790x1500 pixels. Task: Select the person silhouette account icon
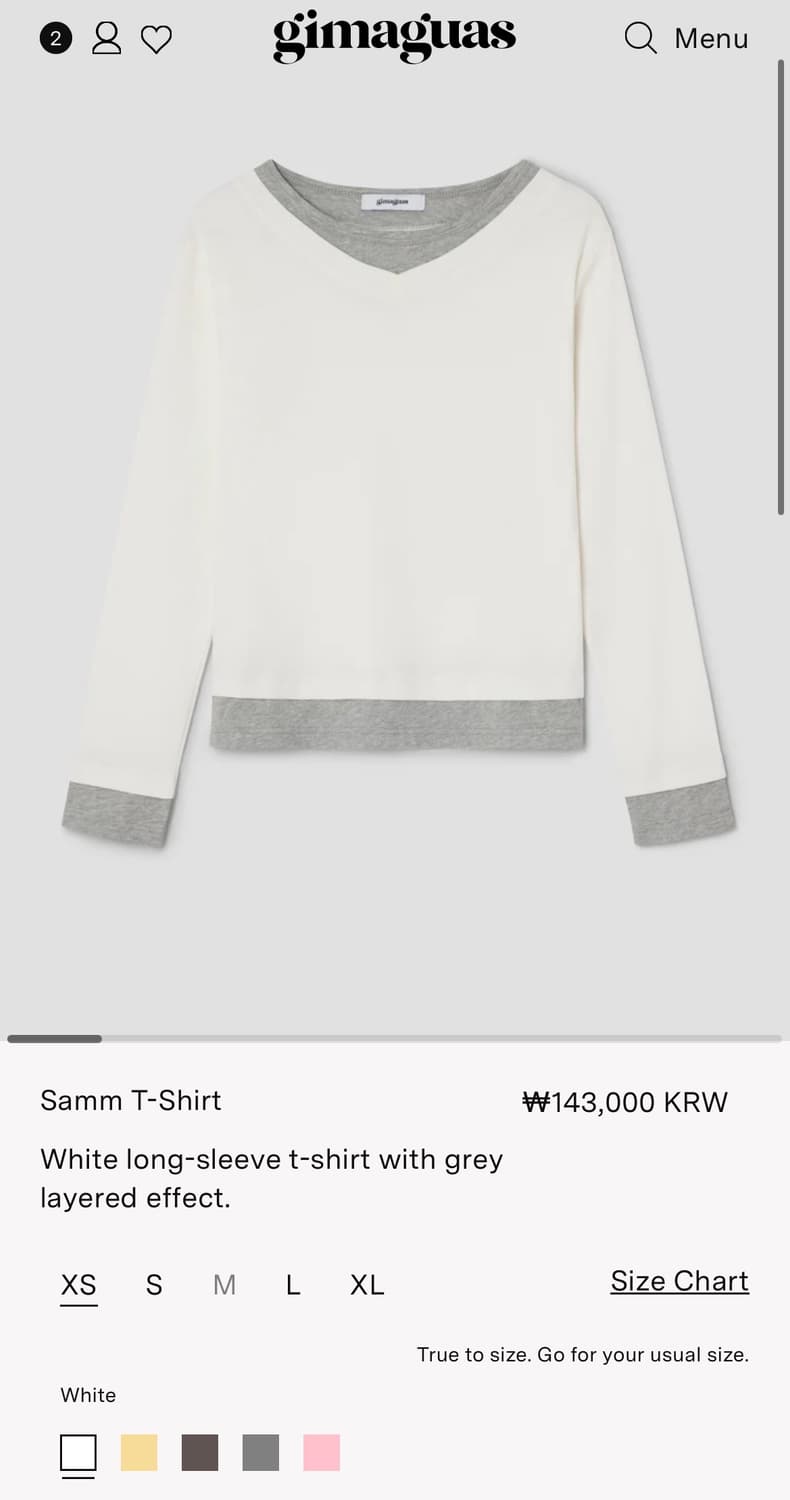106,38
